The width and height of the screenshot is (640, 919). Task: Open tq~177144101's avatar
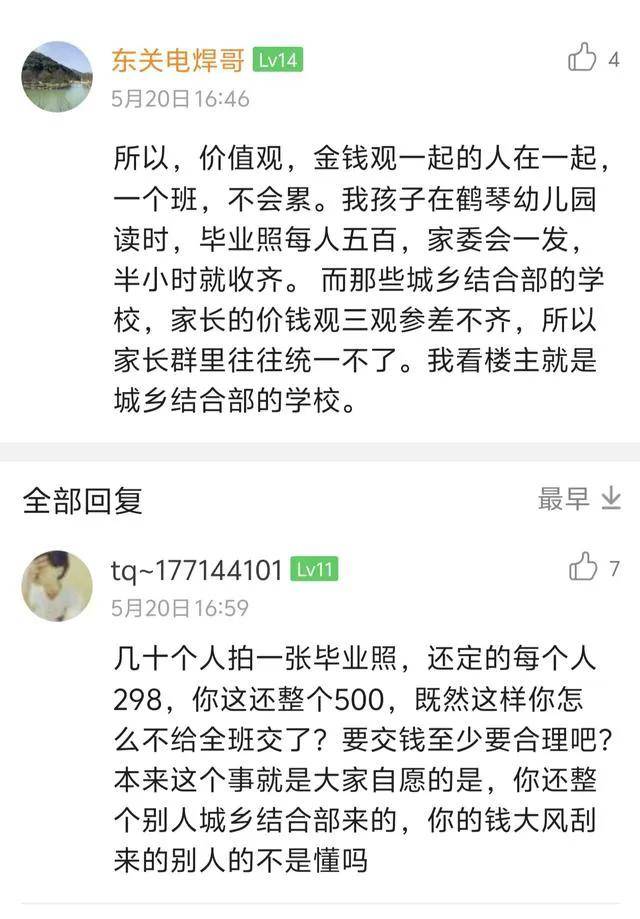tap(57, 586)
